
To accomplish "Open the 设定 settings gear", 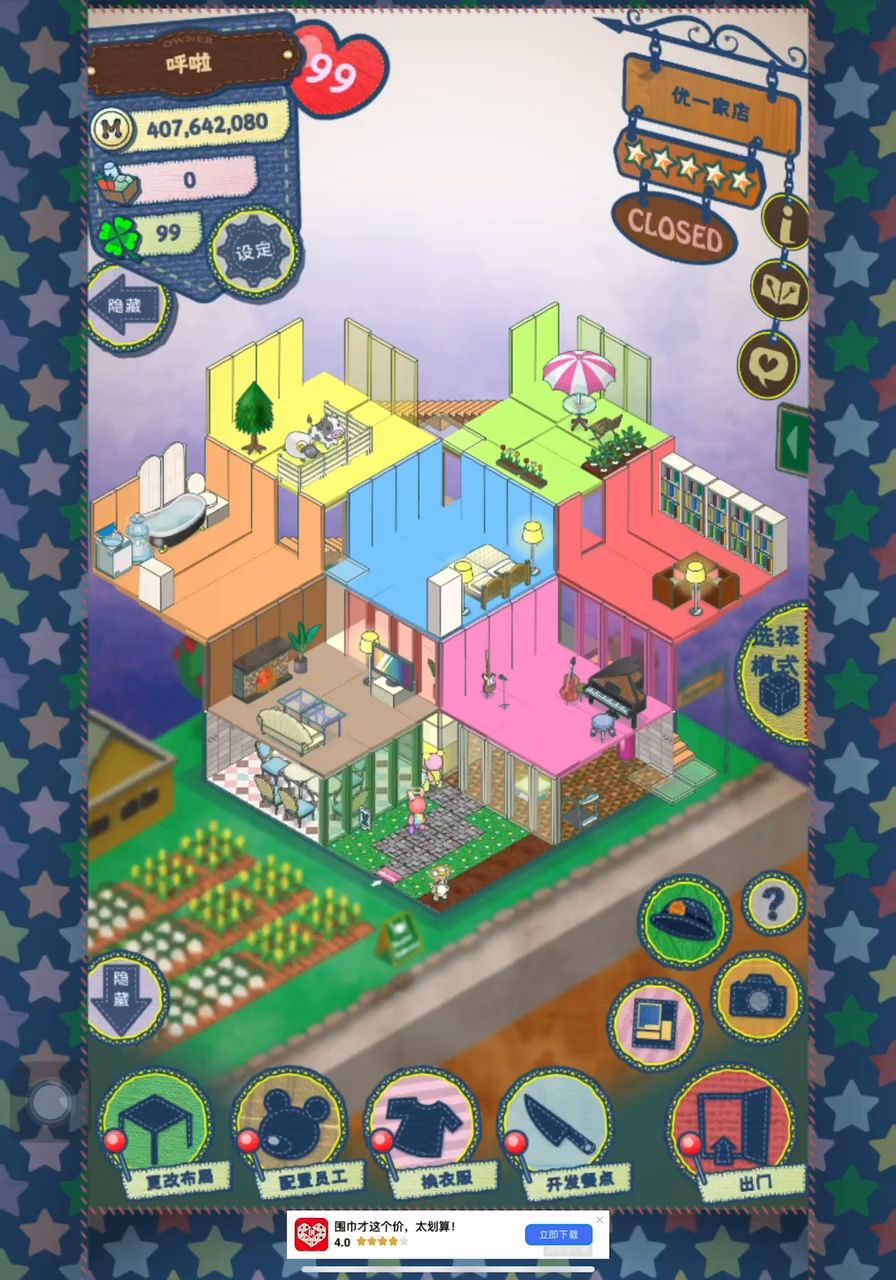I will [x=254, y=251].
